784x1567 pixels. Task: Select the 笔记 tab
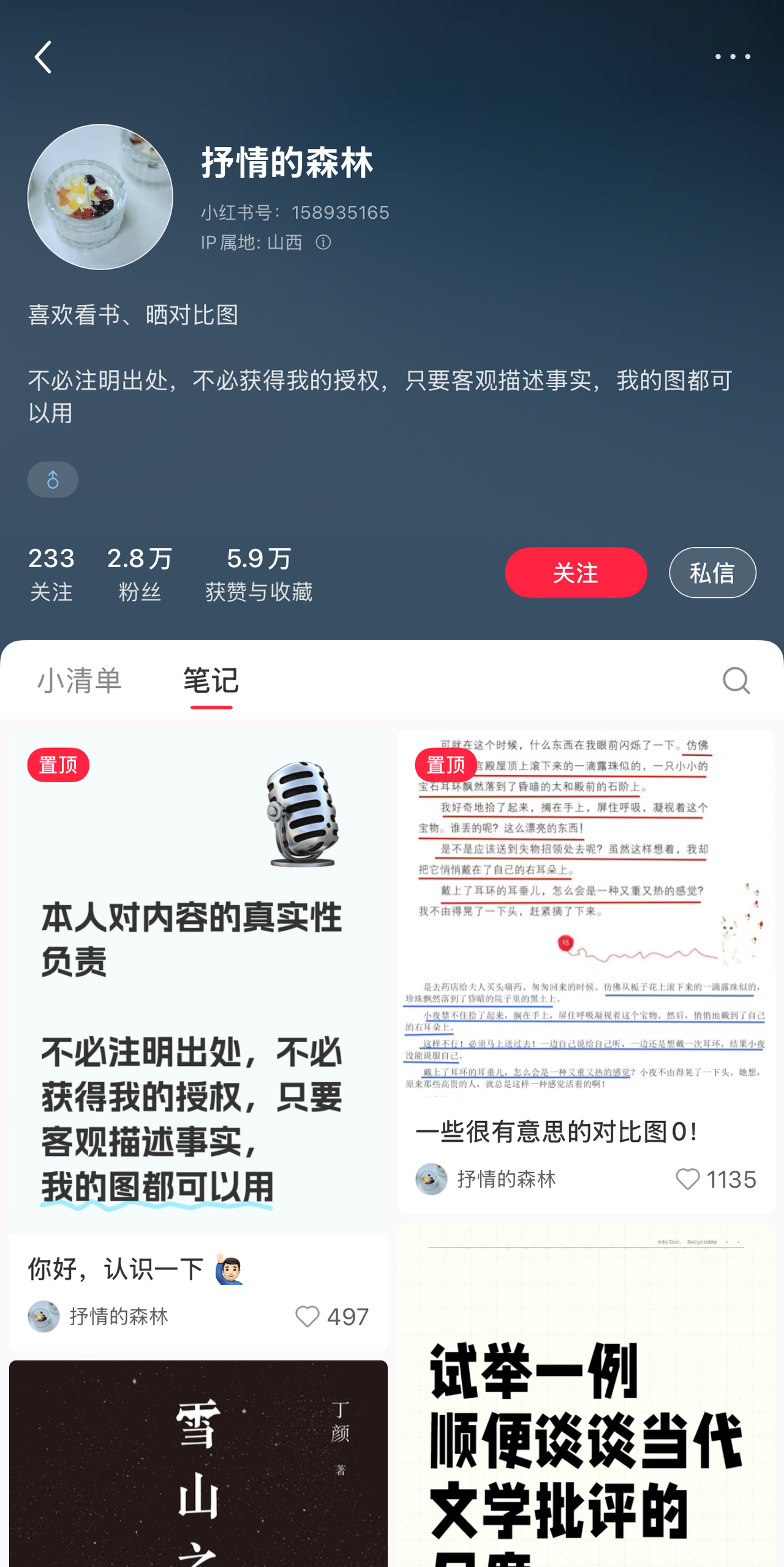211,681
